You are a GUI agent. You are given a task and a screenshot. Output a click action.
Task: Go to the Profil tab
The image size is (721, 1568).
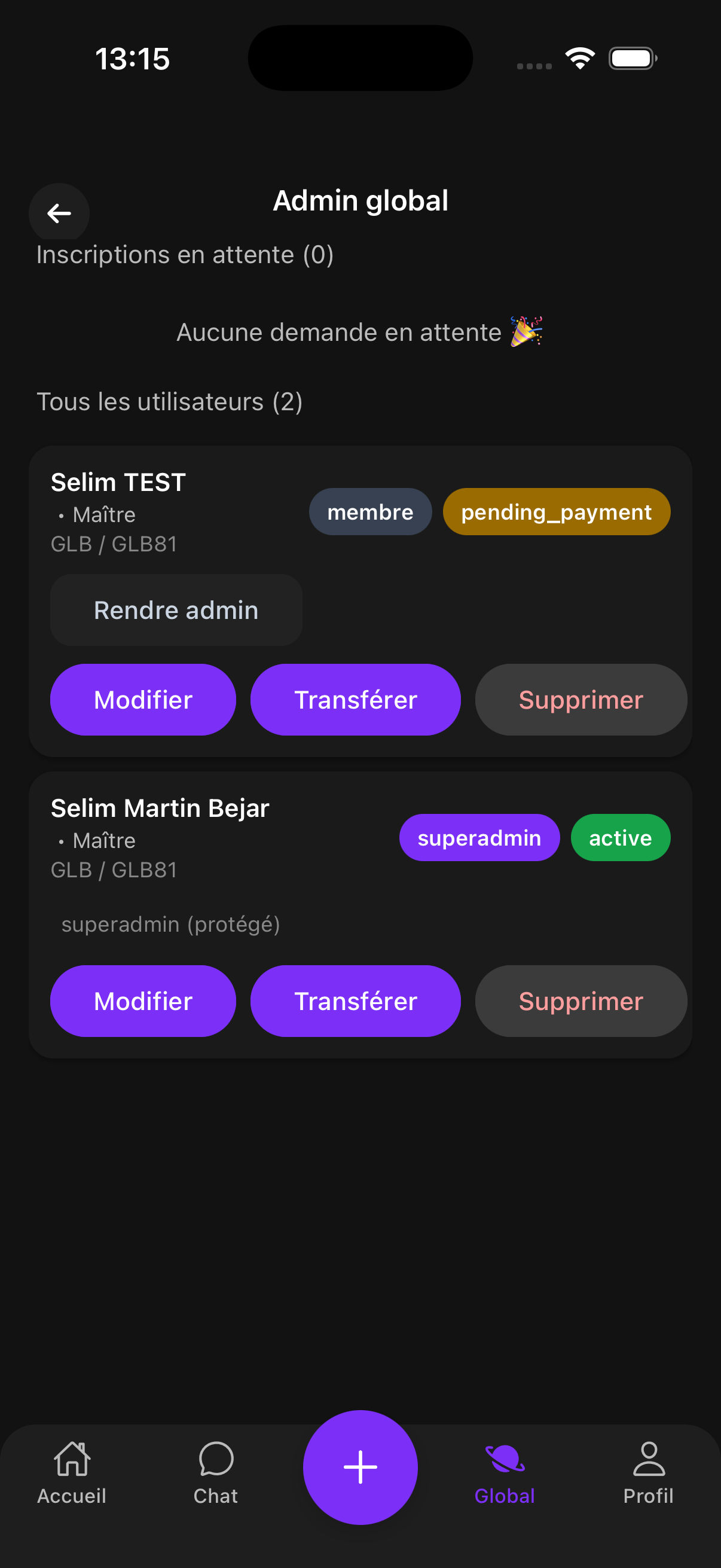click(x=649, y=1472)
